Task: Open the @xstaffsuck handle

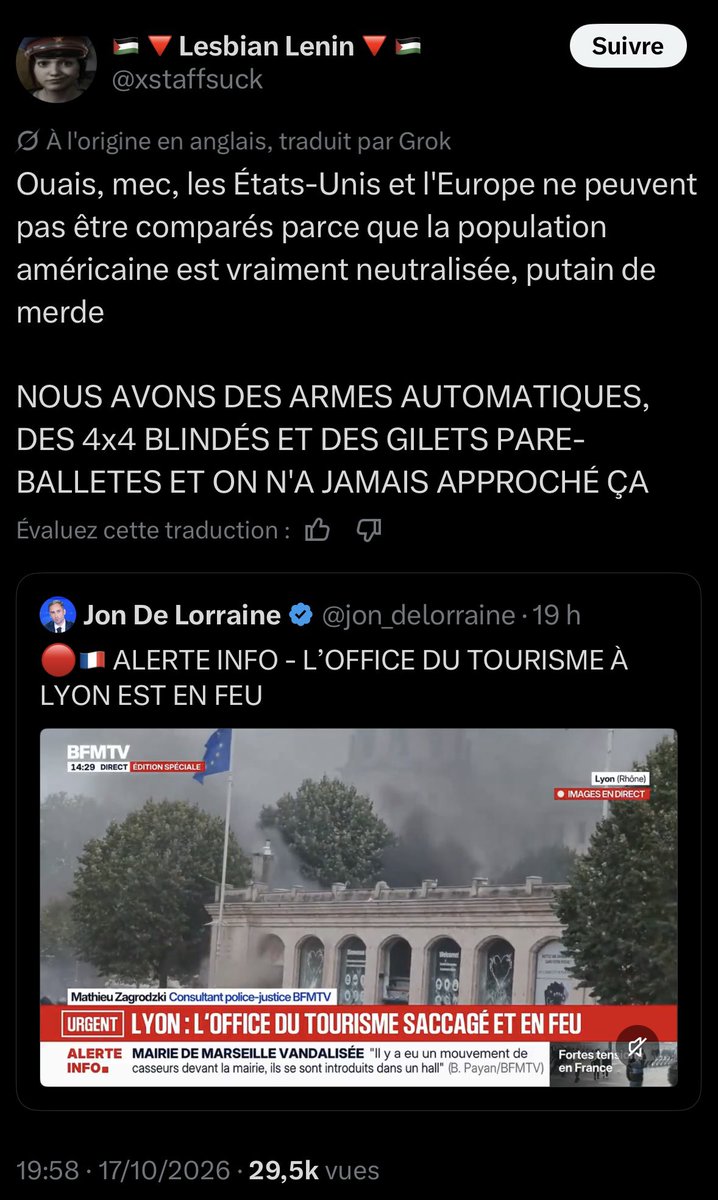Action: point(187,79)
